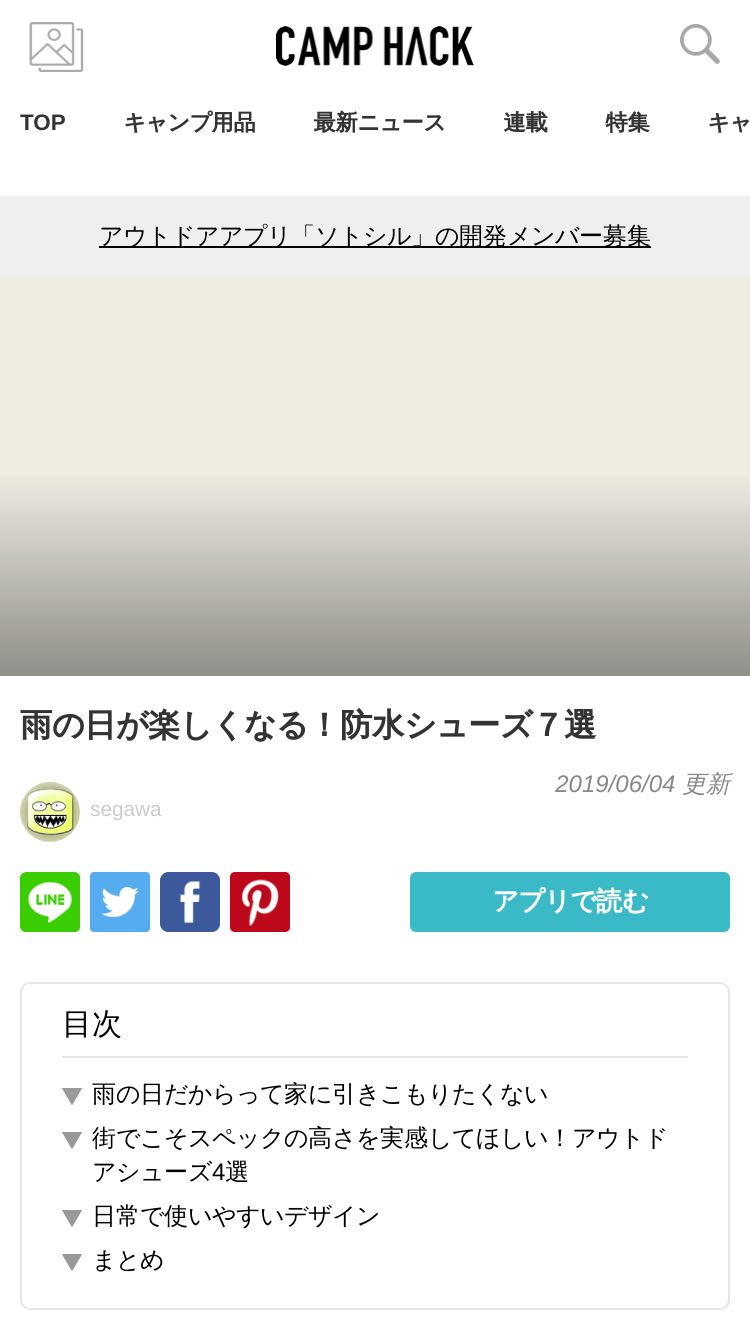750x1334 pixels.
Task: Select the 特集 tab
Action: coord(627,123)
